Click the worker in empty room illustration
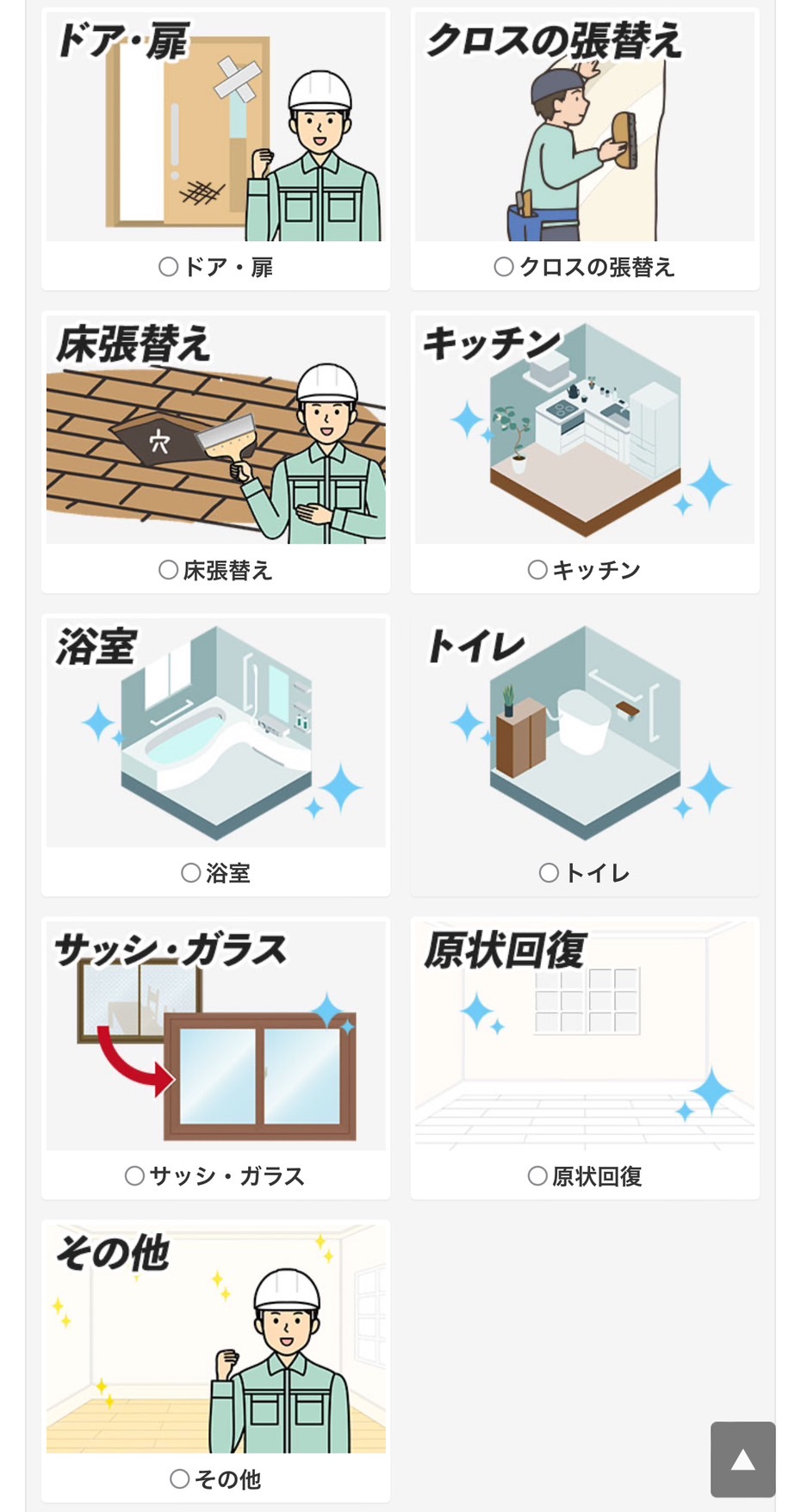 (x=215, y=1337)
